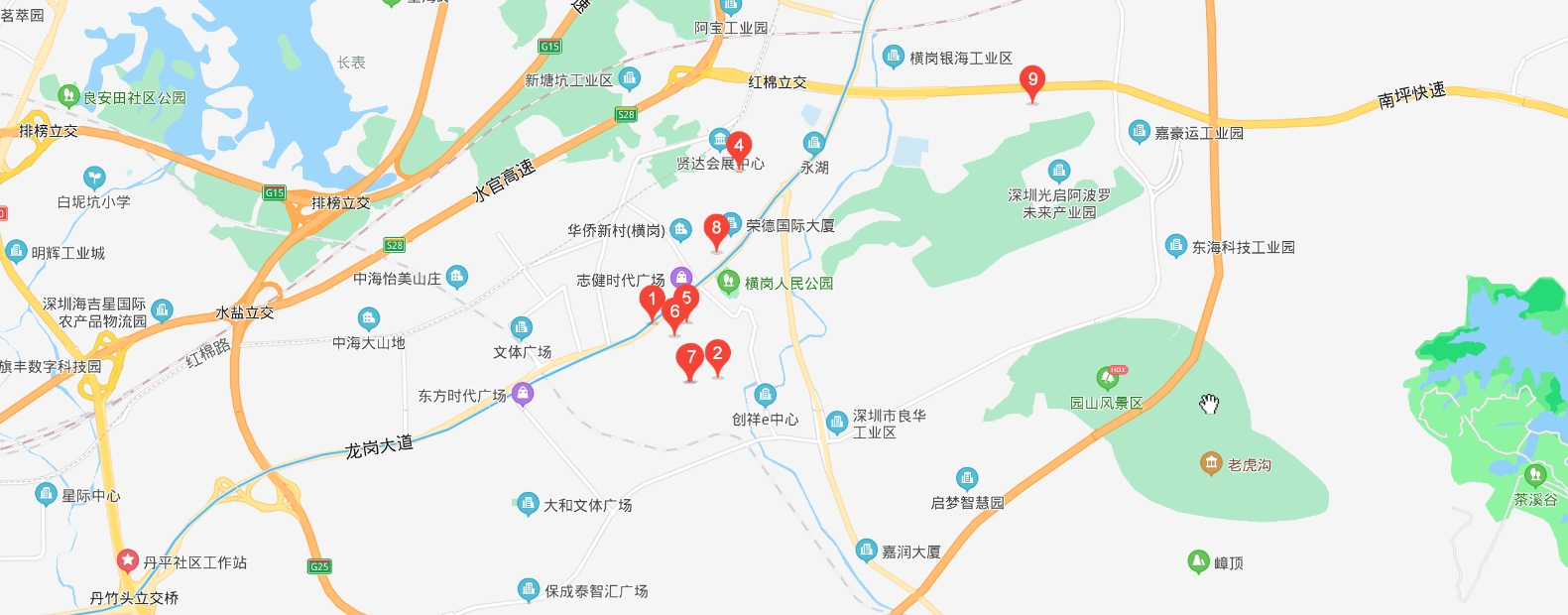Open the 志健时代广场 shopping icon
The height and width of the screenshot is (615, 1568).
[680, 277]
